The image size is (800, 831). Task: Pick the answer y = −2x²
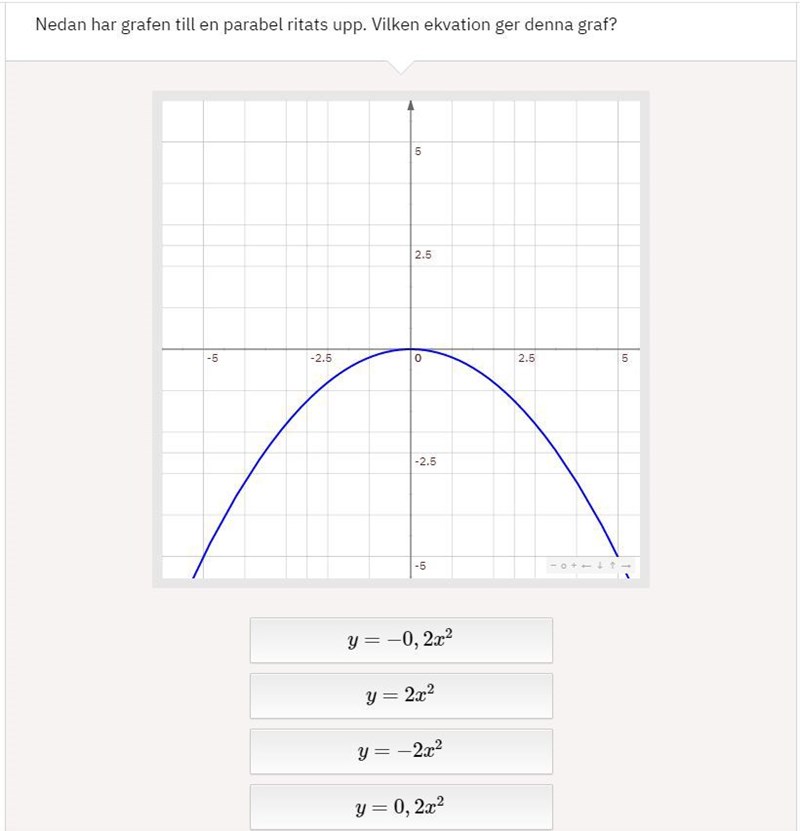coord(401,751)
